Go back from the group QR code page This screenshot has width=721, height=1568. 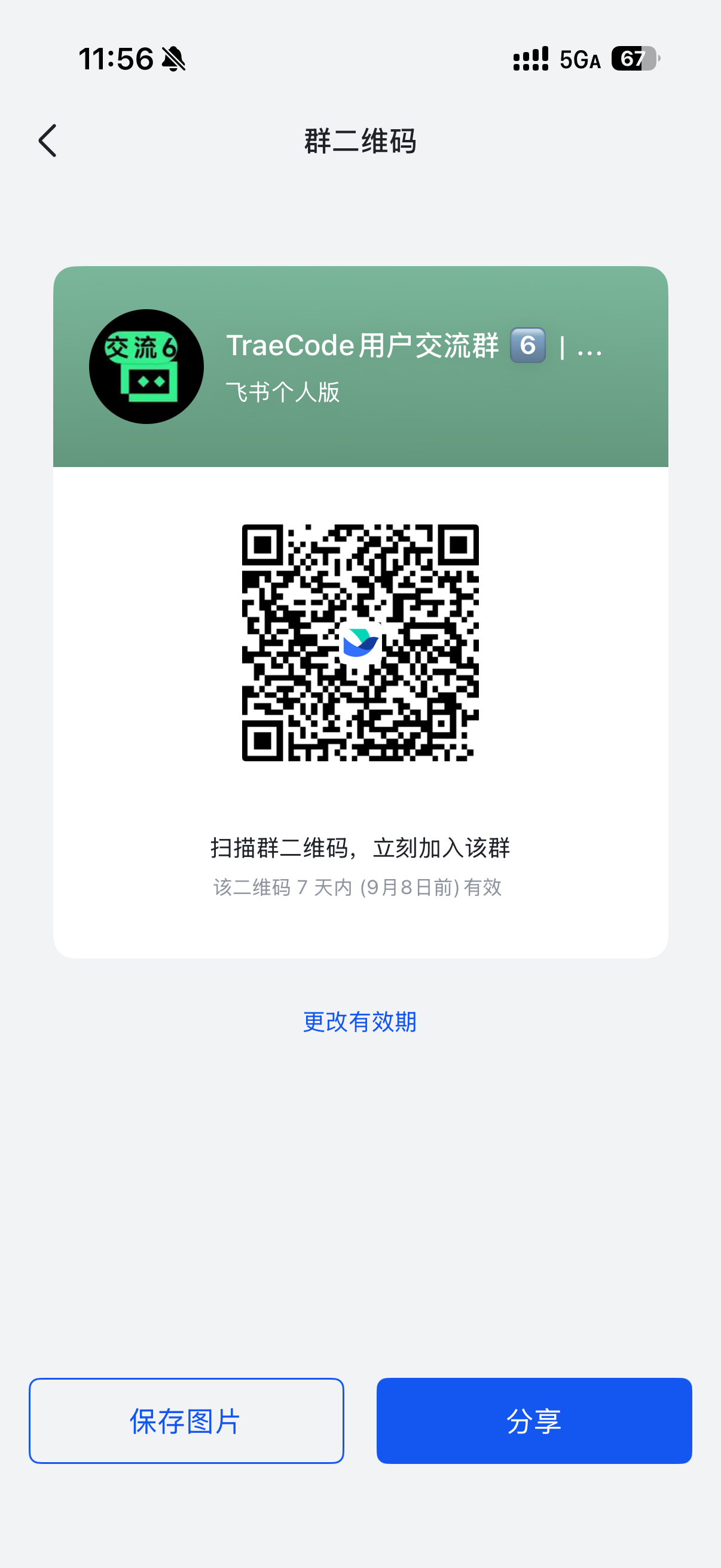[x=47, y=141]
